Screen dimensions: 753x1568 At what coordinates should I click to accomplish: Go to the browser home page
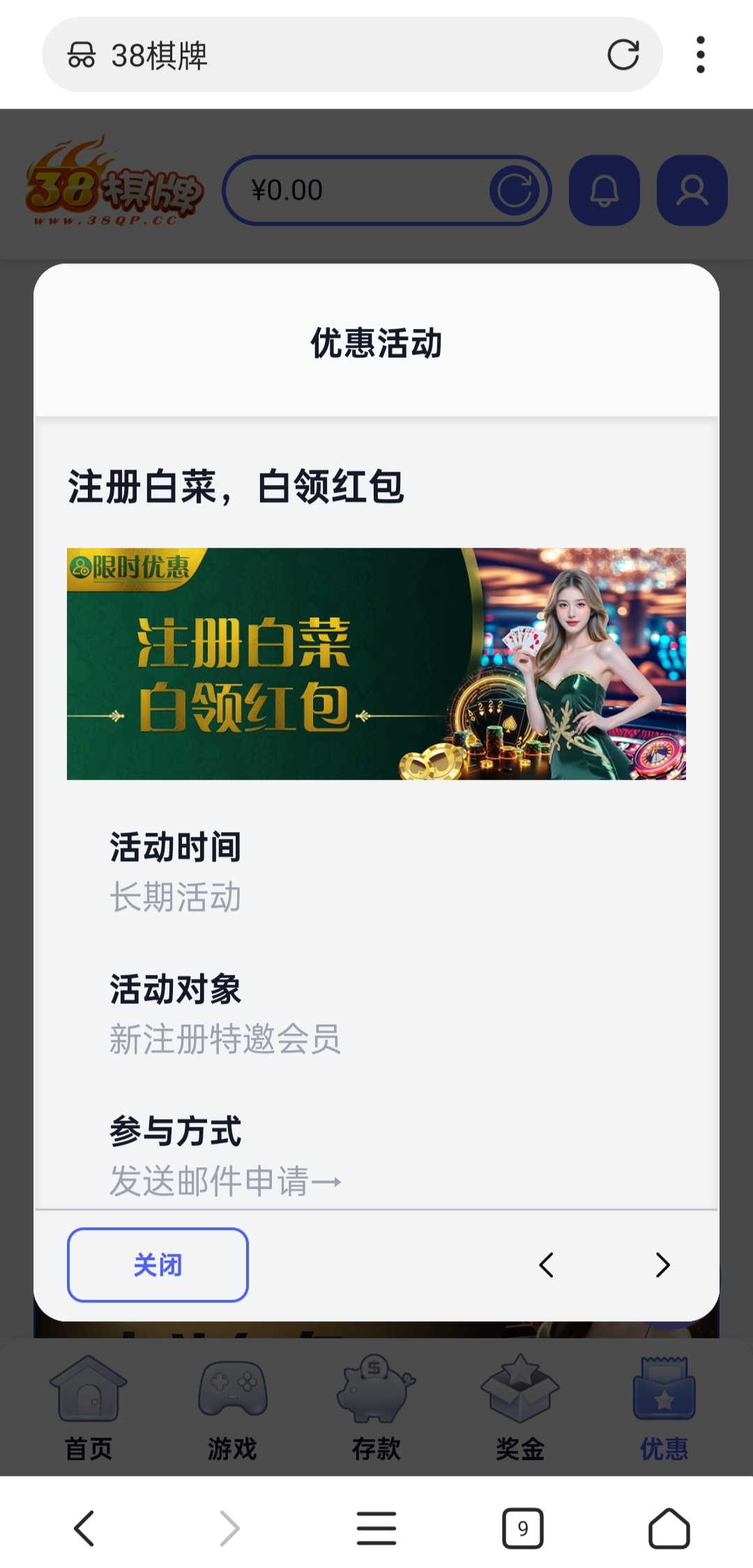coord(669,1528)
